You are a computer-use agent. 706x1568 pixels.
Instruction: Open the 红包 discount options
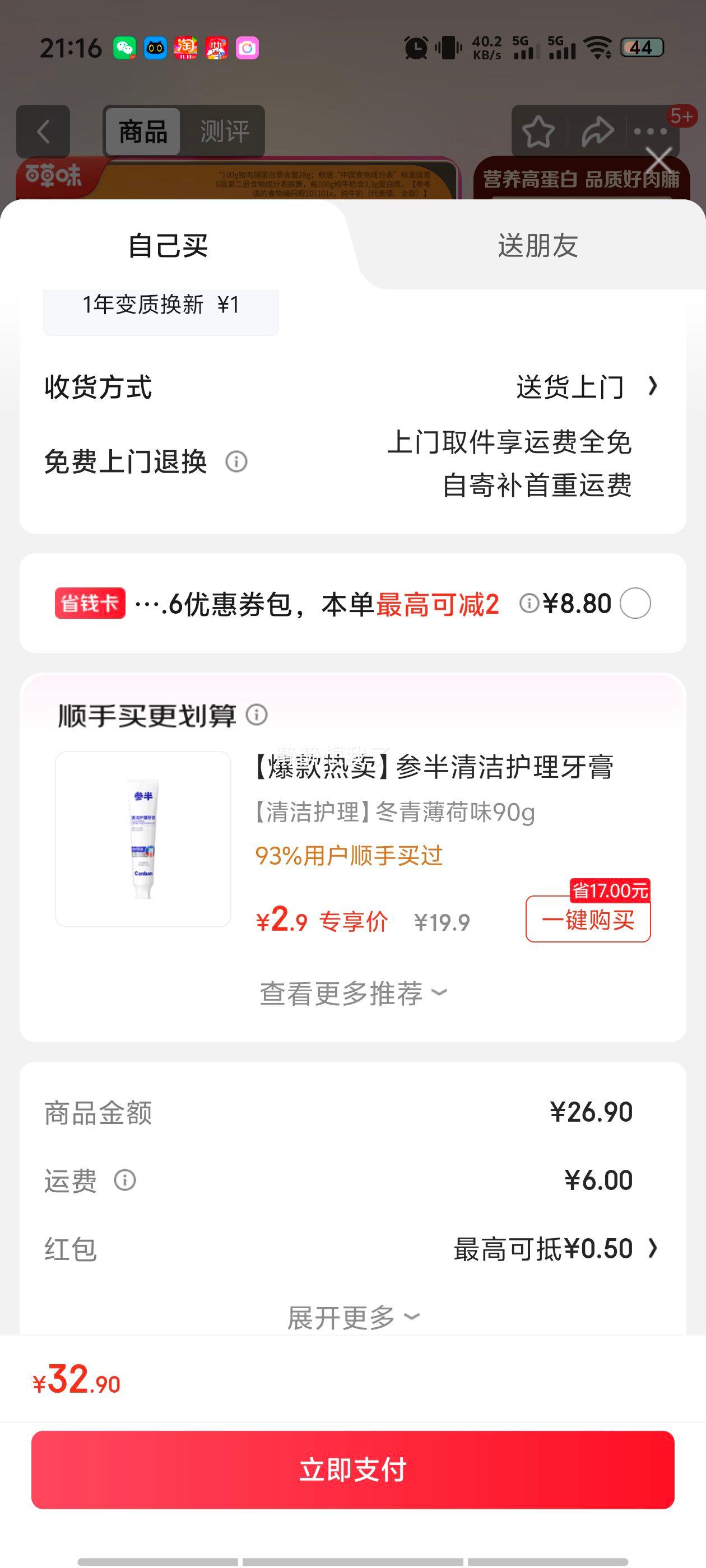[x=555, y=1249]
